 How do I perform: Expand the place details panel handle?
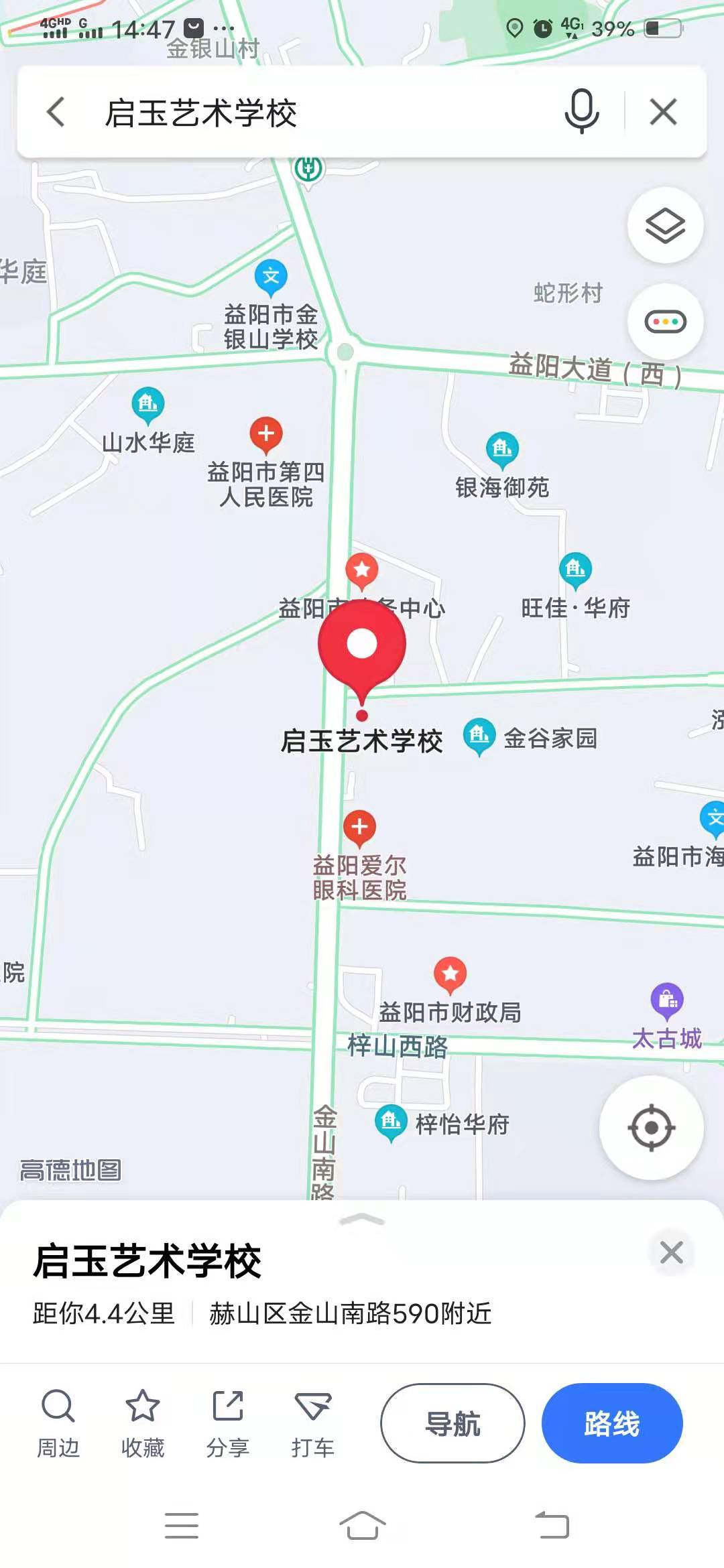click(362, 1220)
